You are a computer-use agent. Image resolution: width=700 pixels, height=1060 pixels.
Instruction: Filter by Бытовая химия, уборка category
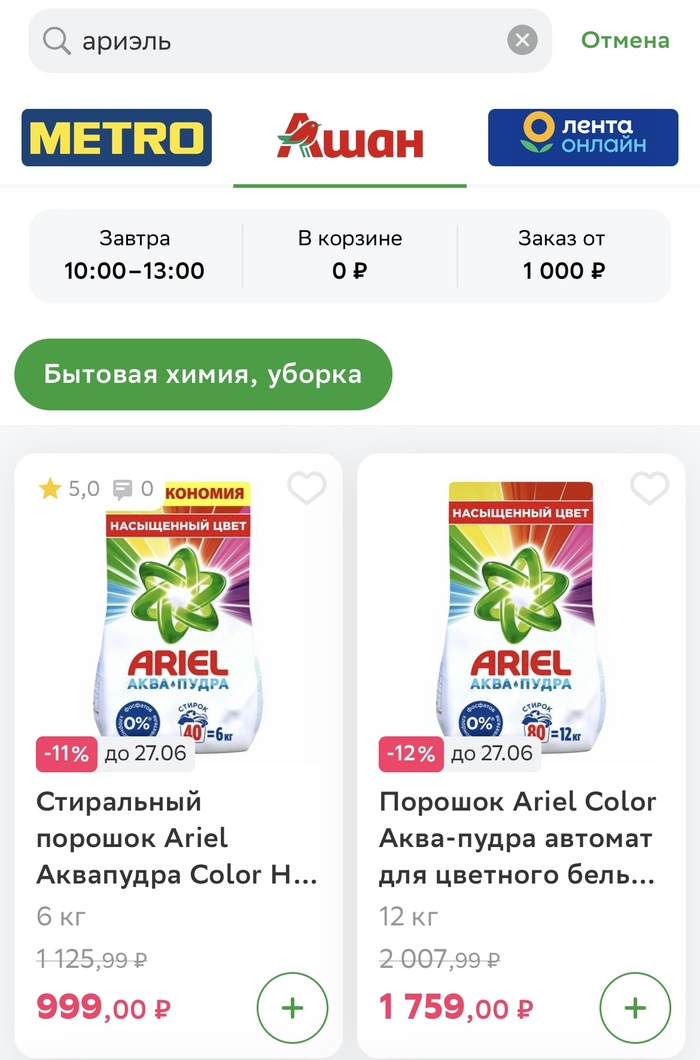point(203,375)
